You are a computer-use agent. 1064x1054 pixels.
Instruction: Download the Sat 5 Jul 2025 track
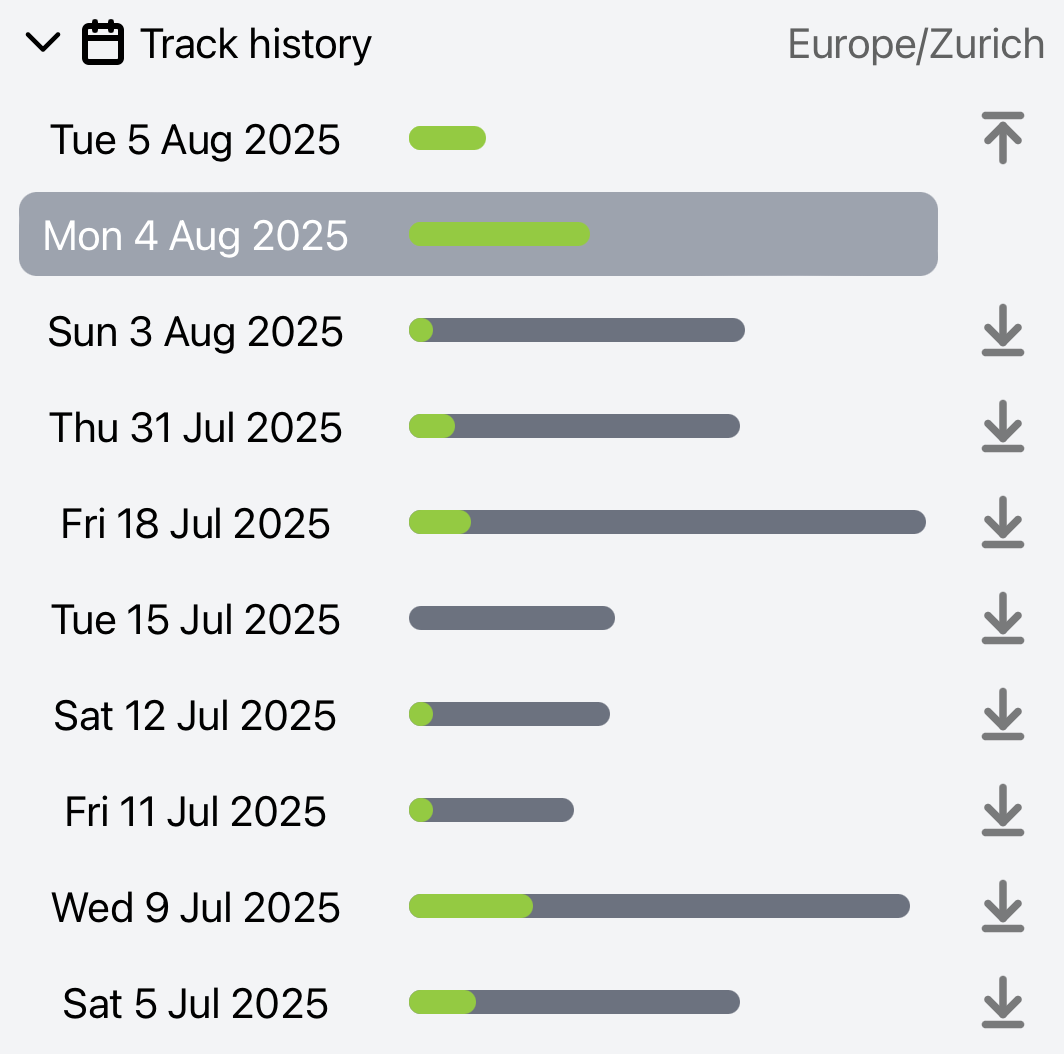pyautogui.click(x=1002, y=1004)
